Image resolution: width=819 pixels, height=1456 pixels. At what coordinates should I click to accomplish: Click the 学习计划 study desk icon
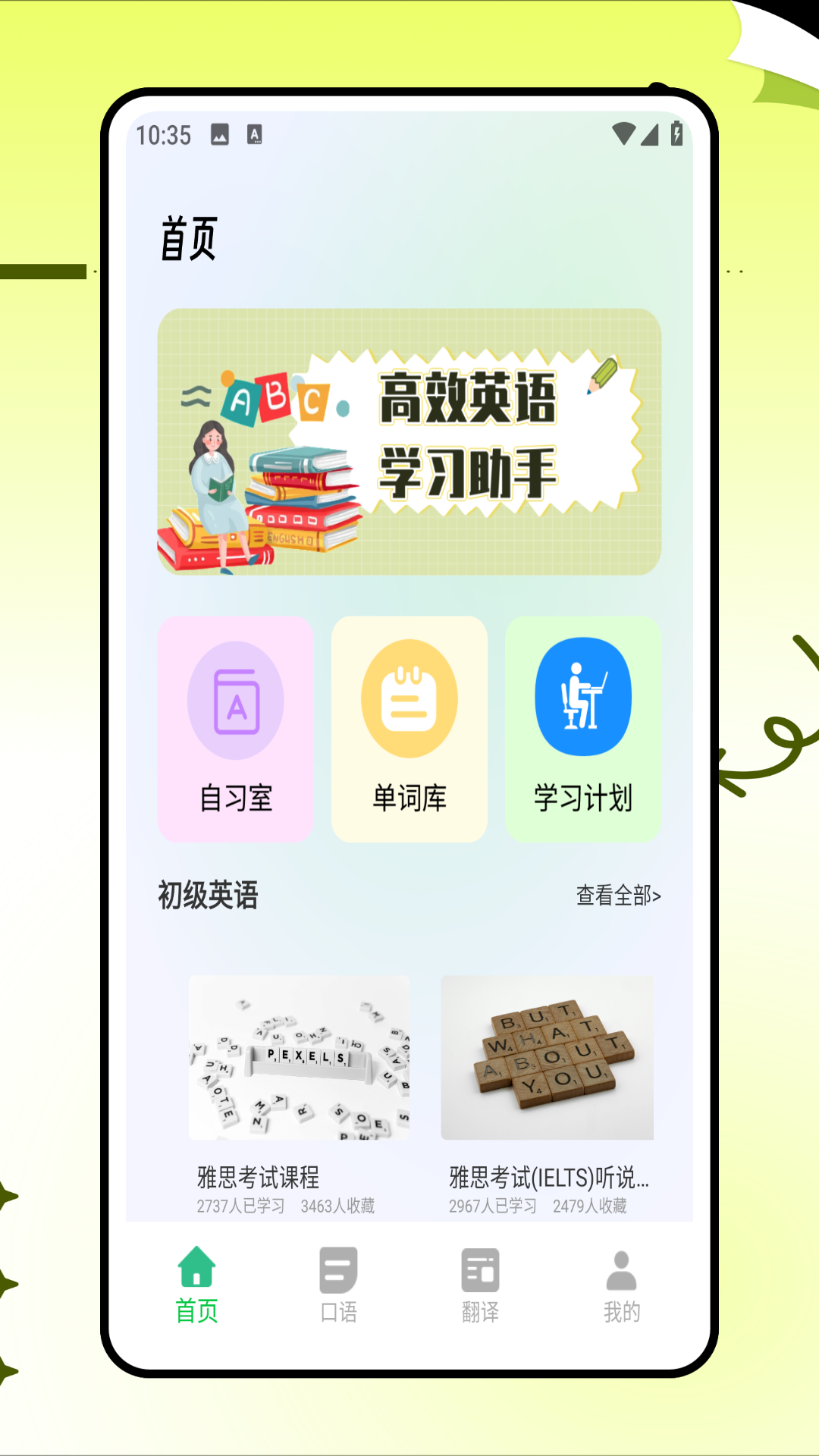(582, 698)
